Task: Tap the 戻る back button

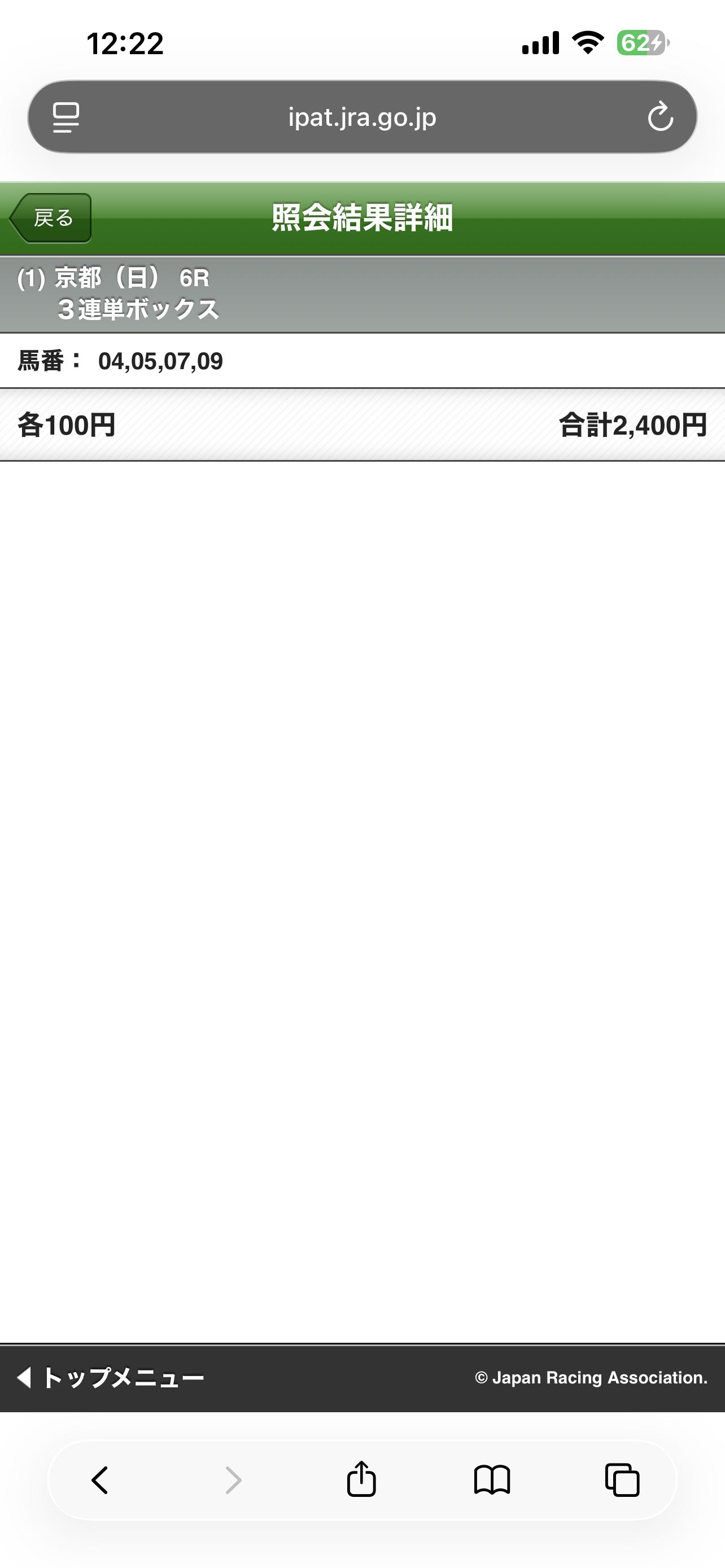Action: 51,218
